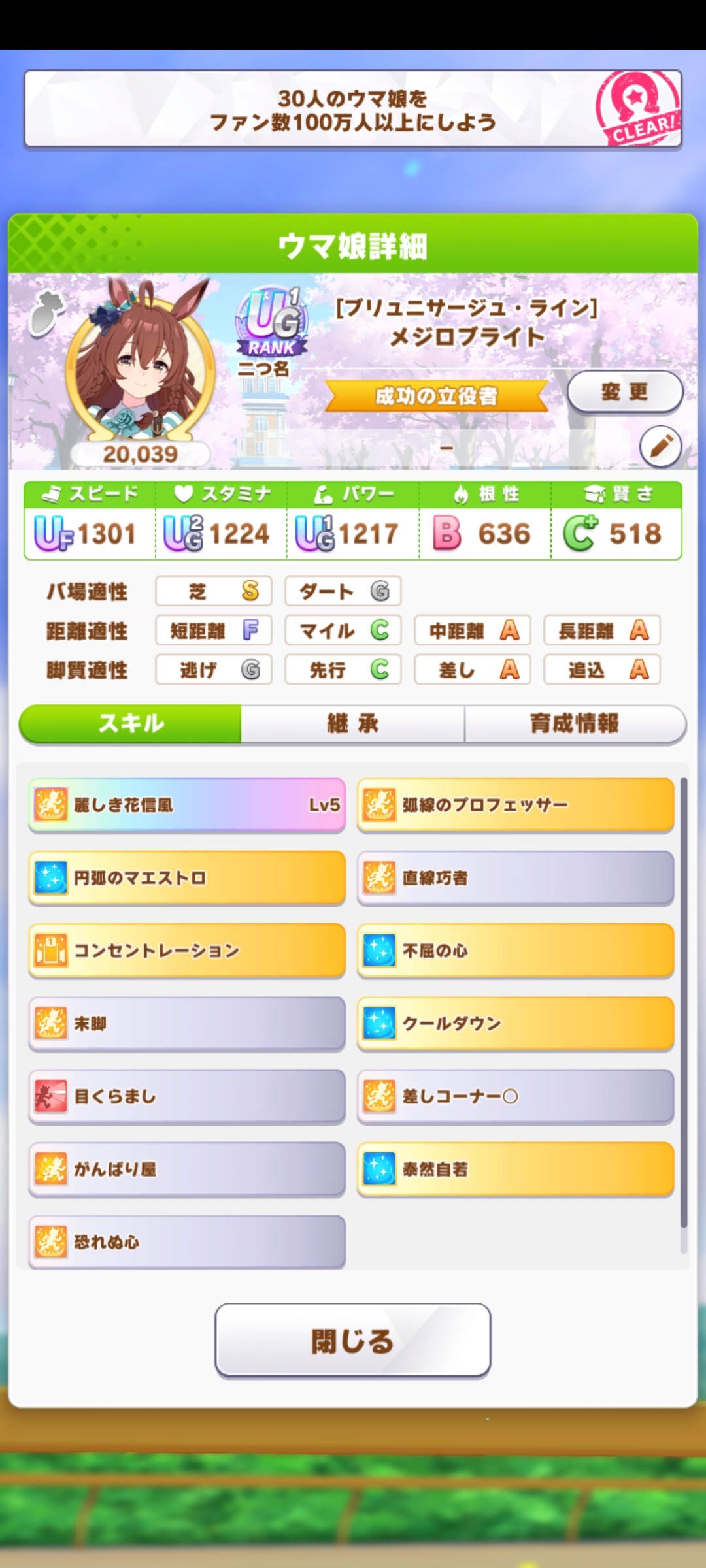Select the スキル tab
This screenshot has width=706, height=1568.
(131, 724)
